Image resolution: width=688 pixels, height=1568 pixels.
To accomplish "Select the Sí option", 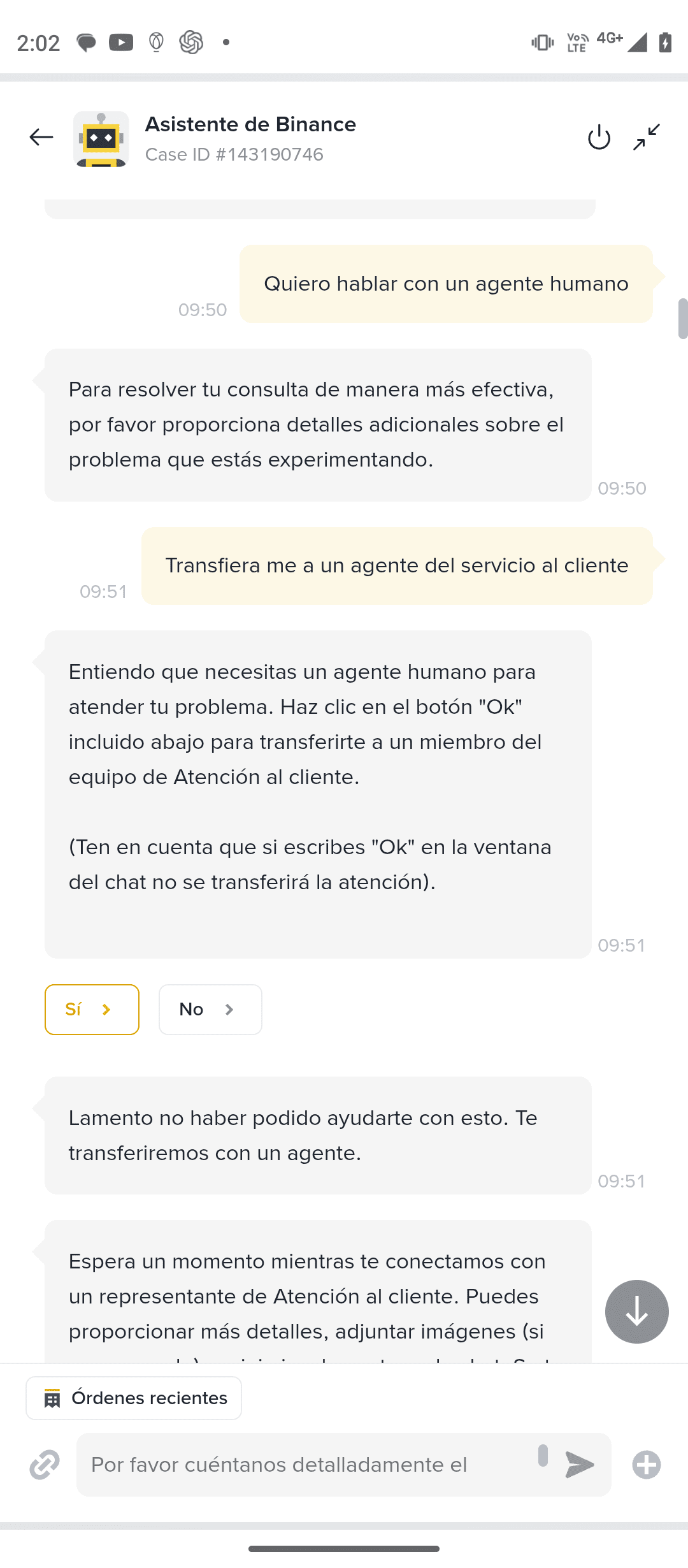I will click(x=92, y=1009).
